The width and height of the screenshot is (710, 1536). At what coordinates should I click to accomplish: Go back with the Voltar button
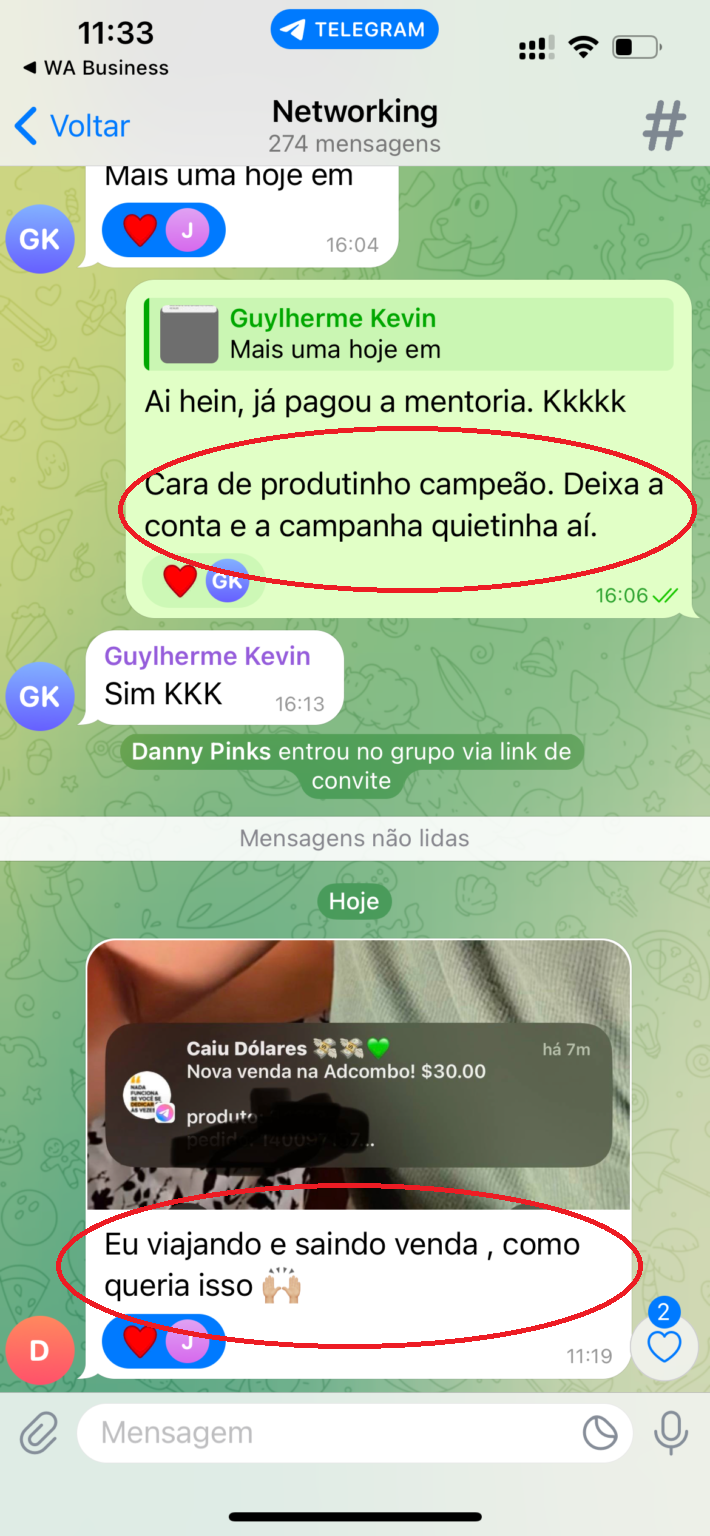pyautogui.click(x=72, y=127)
